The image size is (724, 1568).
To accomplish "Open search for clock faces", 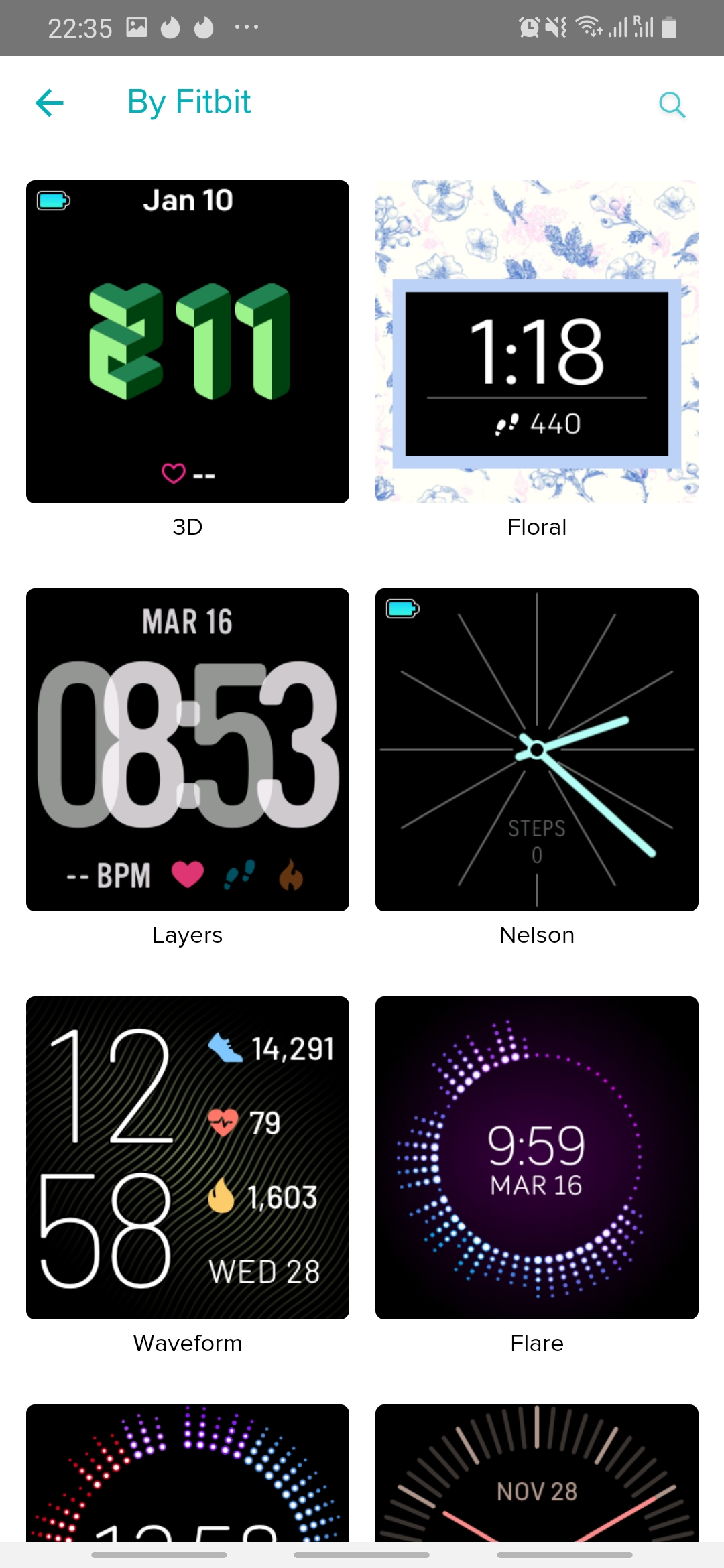I will [x=672, y=105].
